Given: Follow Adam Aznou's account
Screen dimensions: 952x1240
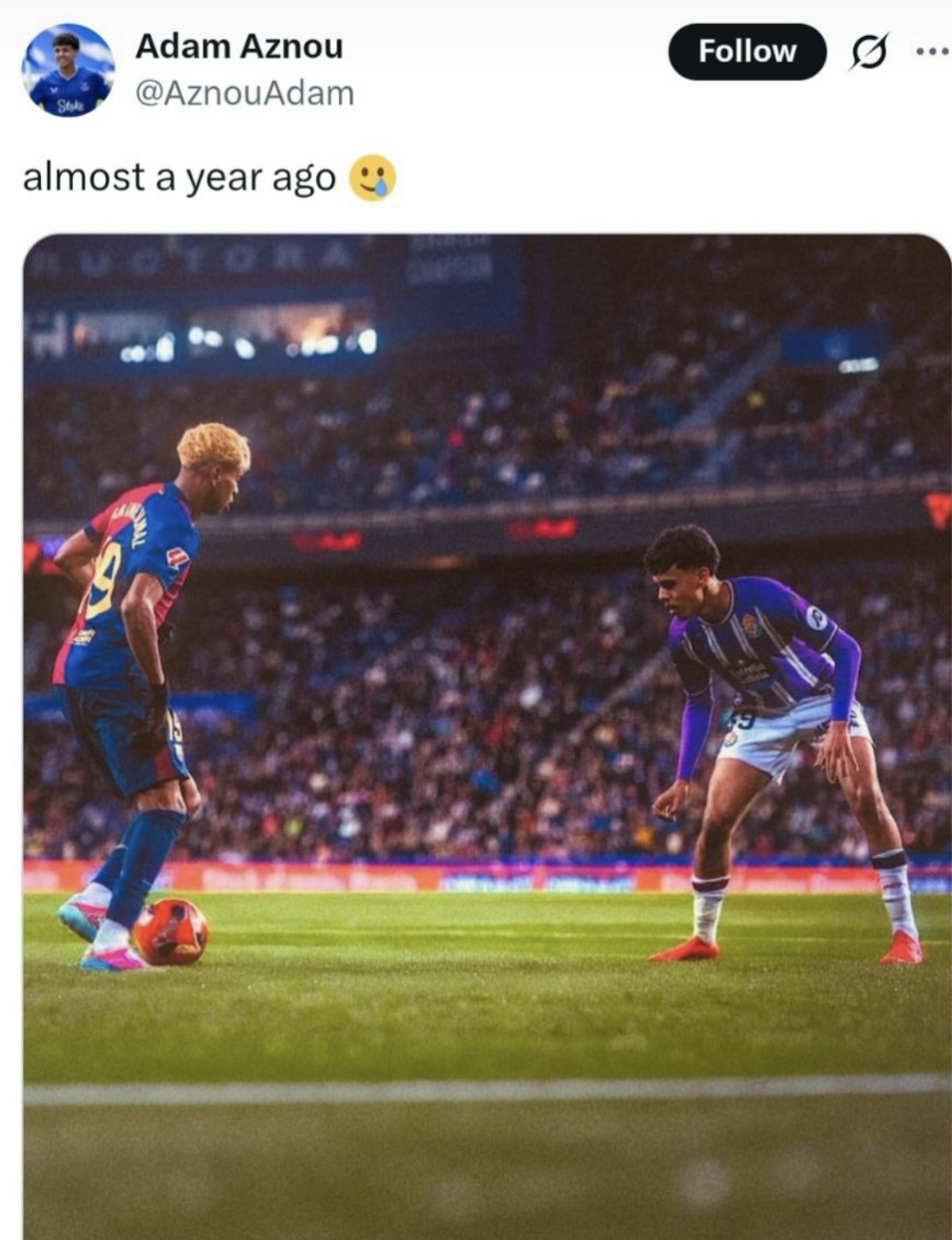Looking at the screenshot, I should 747,51.
